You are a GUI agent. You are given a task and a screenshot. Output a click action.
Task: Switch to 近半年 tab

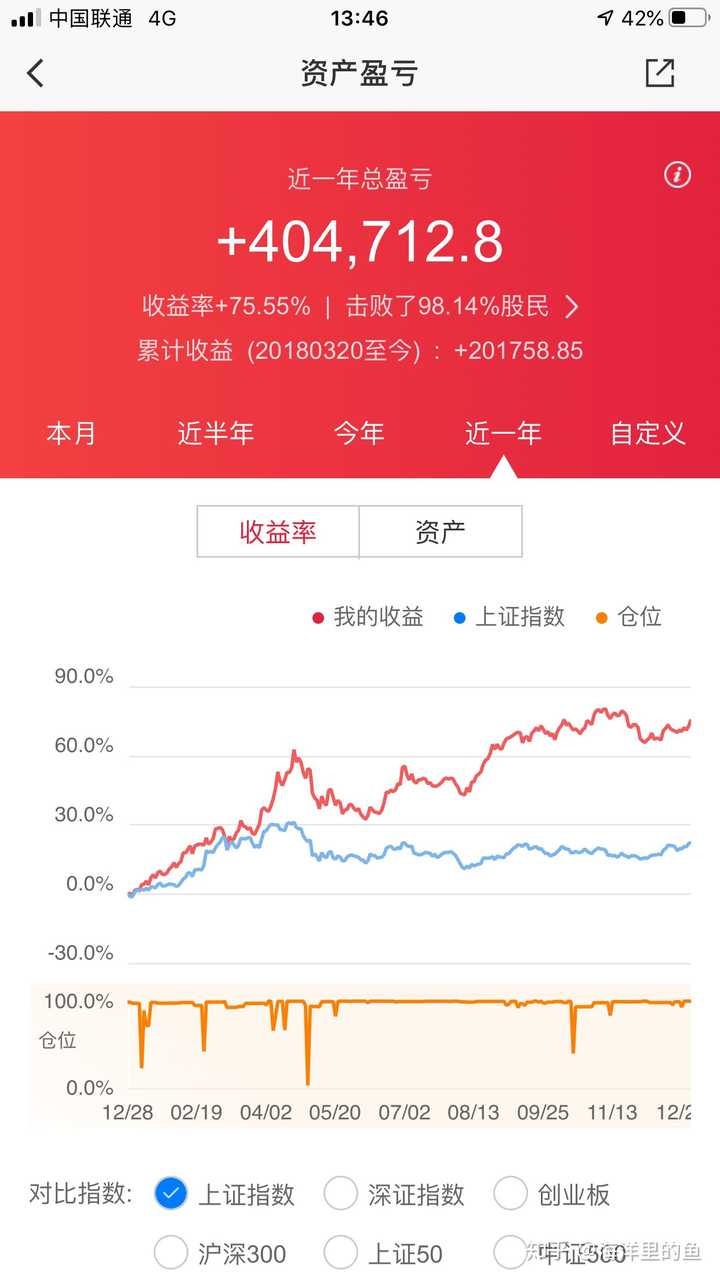(x=216, y=433)
